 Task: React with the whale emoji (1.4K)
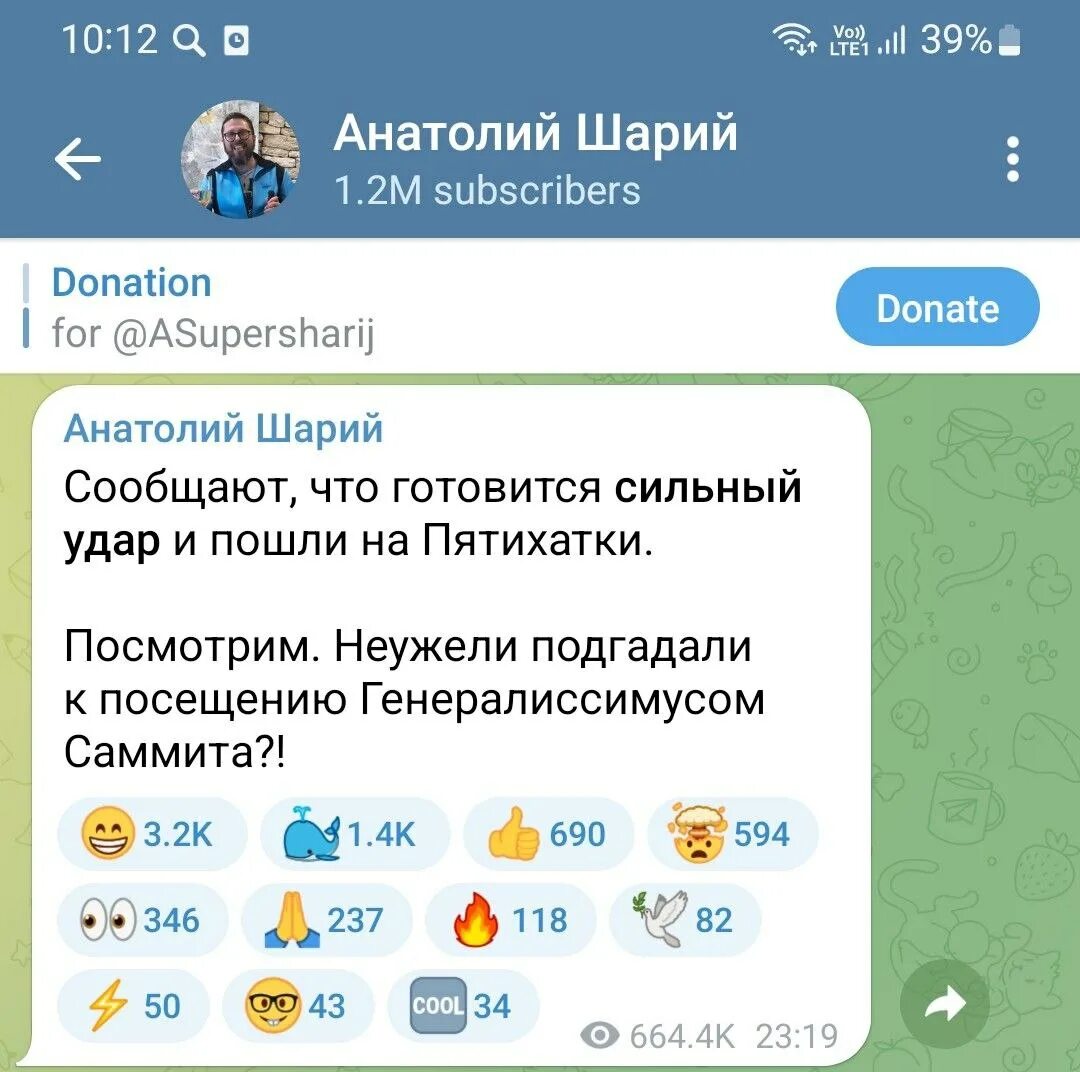pyautogui.click(x=353, y=834)
